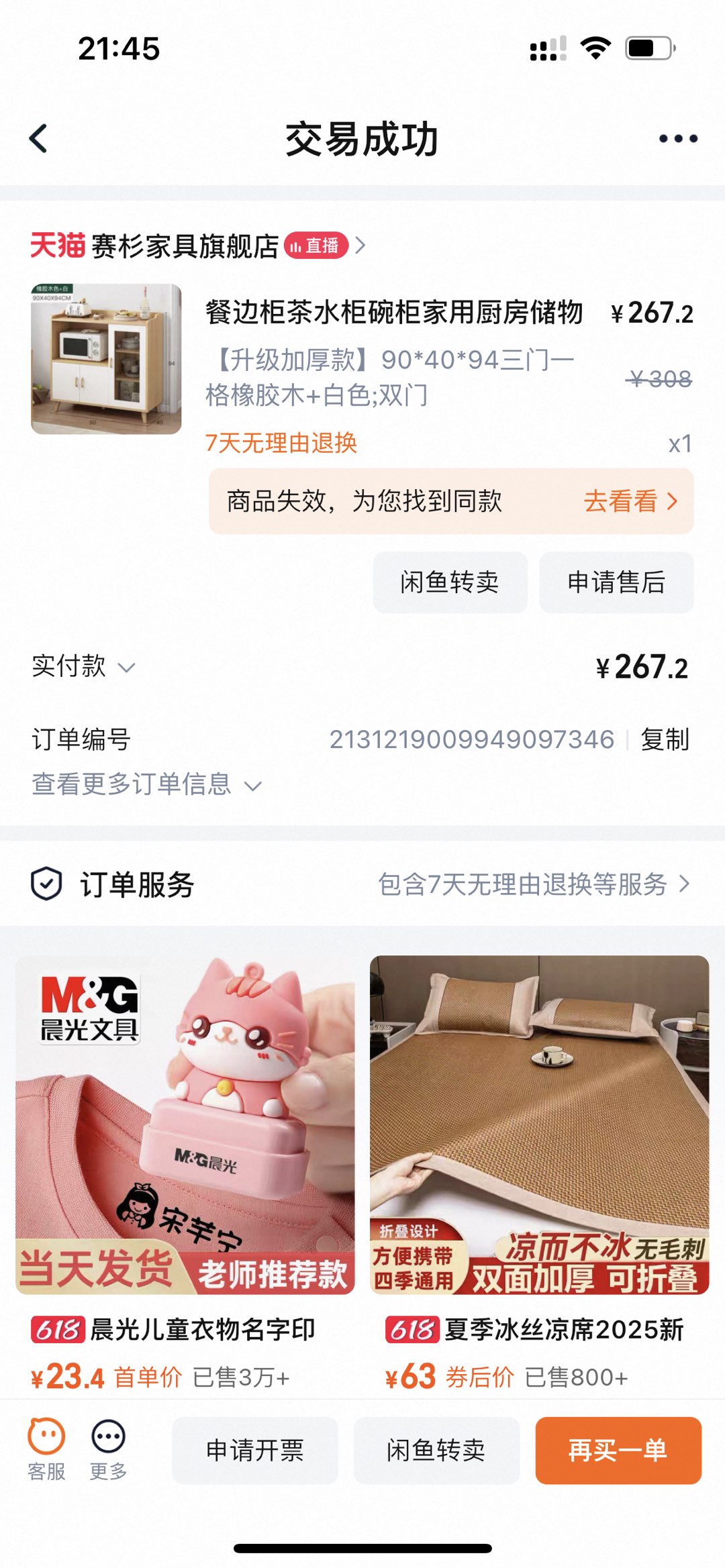This screenshot has height=1568, width=725.
Task: Open the 赛杉家具旗舰店 store page
Action: tap(185, 246)
